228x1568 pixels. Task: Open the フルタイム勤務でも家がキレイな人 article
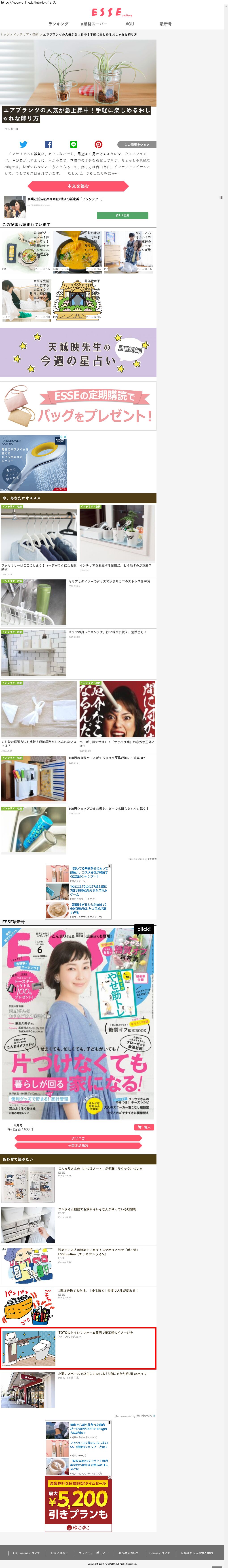(97, 1210)
